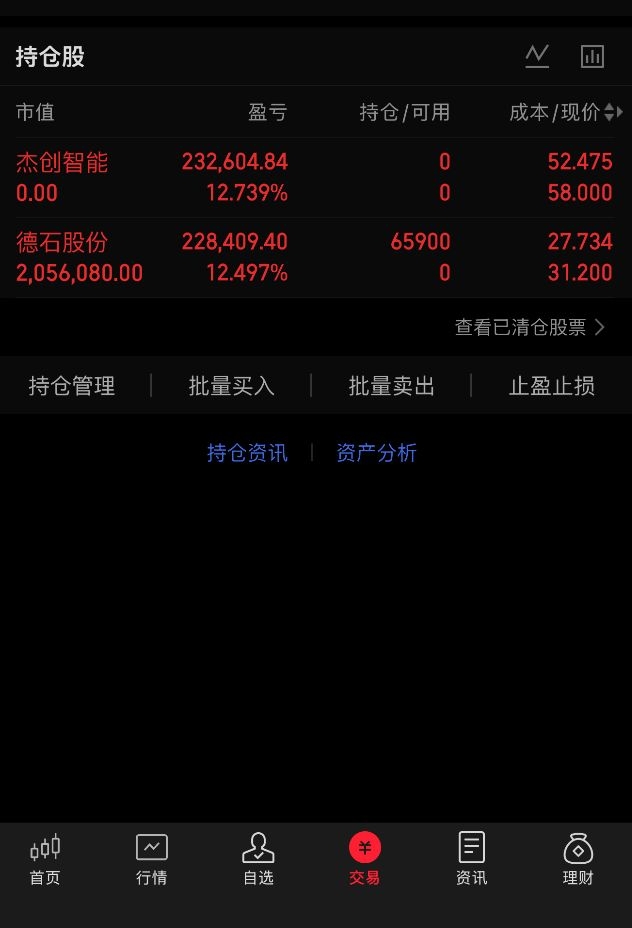This screenshot has width=632, height=928.
Task: Select 批量卖出
Action: click(391, 386)
